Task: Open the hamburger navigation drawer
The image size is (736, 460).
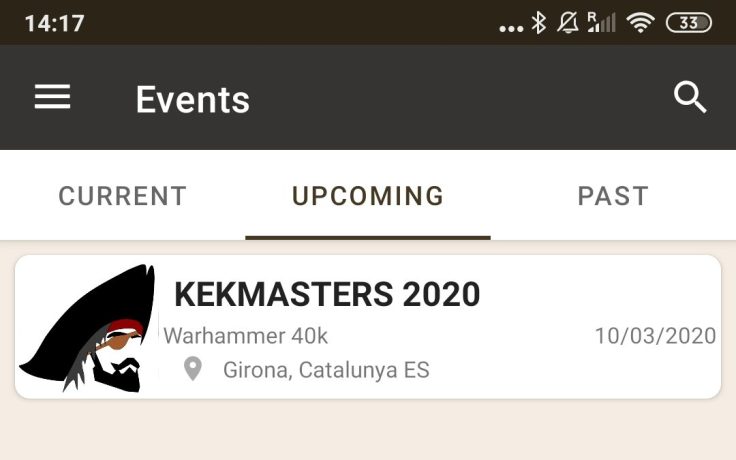Action: (53, 97)
